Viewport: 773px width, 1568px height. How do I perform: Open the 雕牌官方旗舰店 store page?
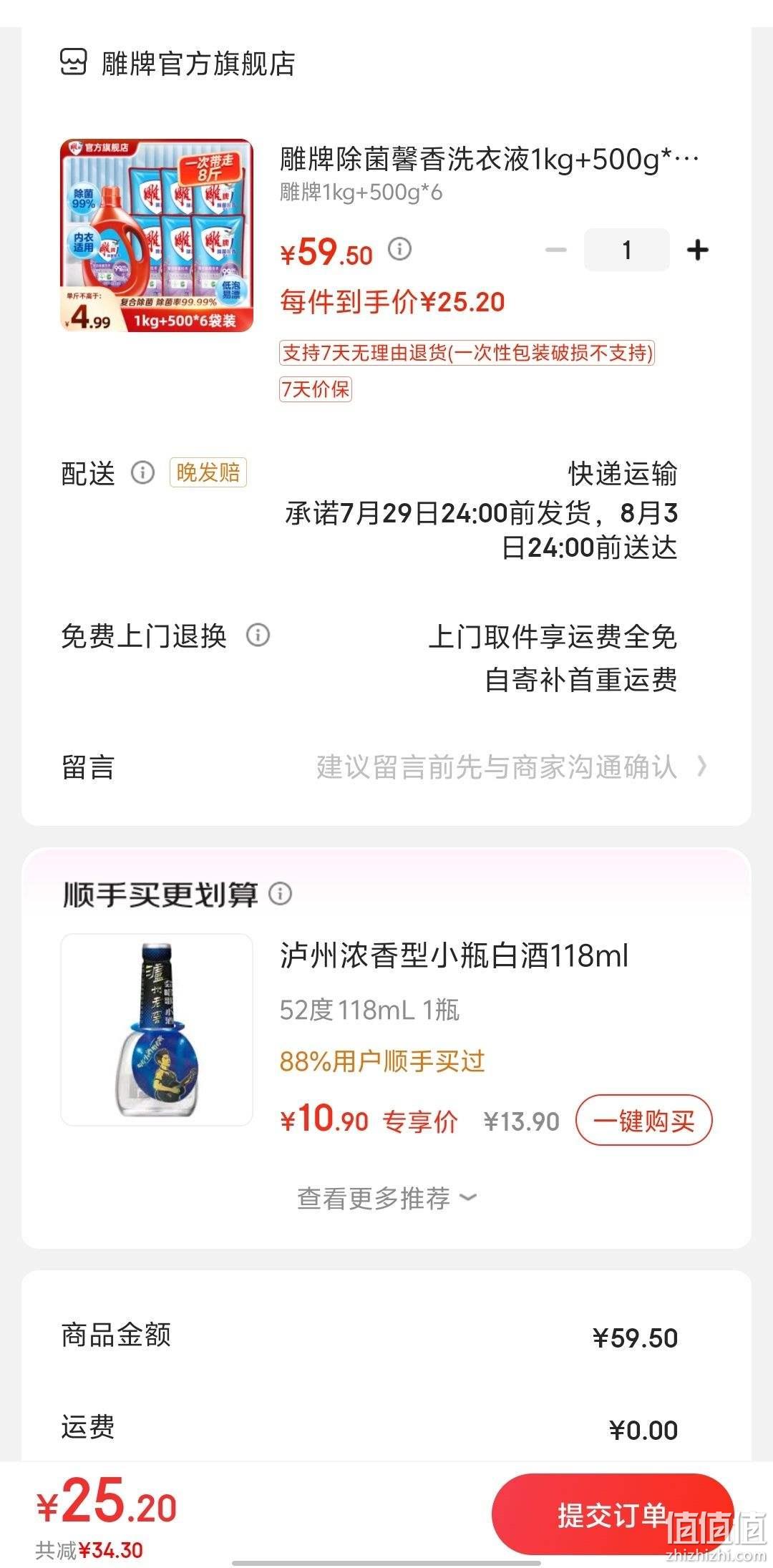[x=178, y=63]
